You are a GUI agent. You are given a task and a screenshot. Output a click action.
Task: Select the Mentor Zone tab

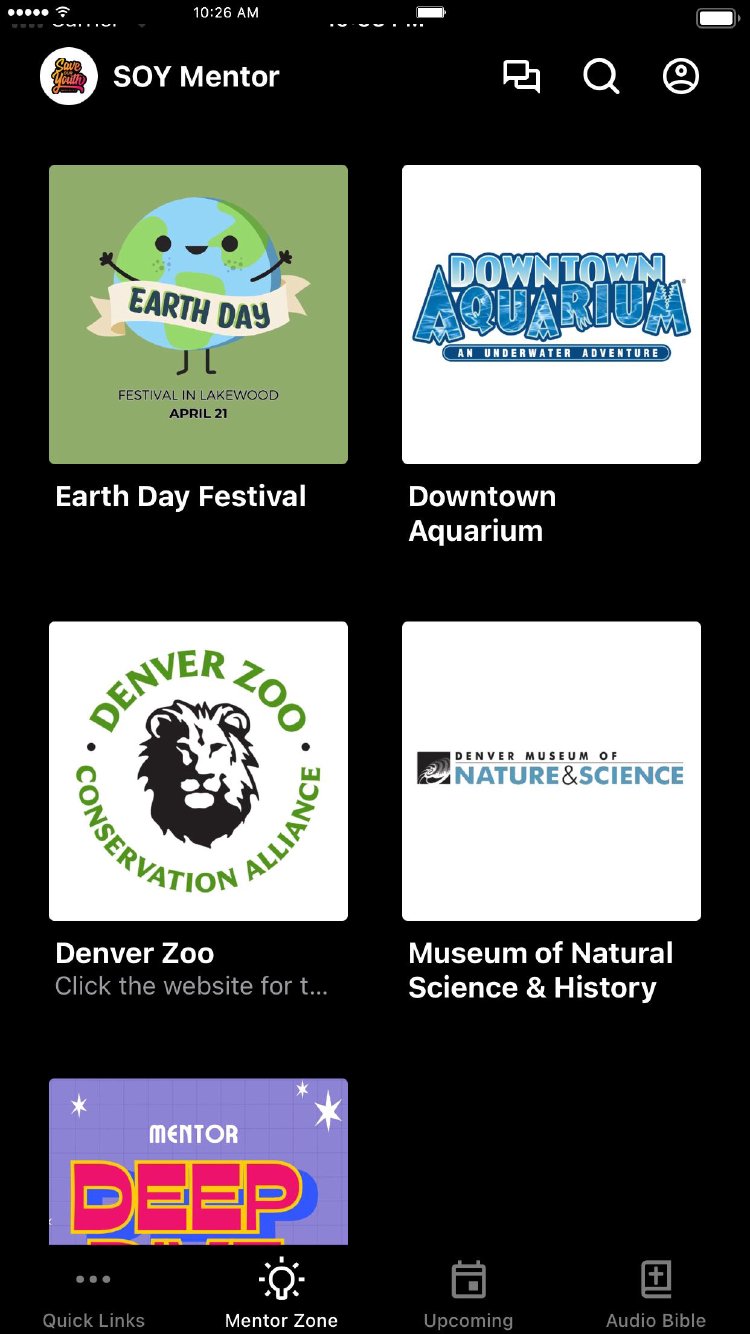click(x=281, y=1295)
